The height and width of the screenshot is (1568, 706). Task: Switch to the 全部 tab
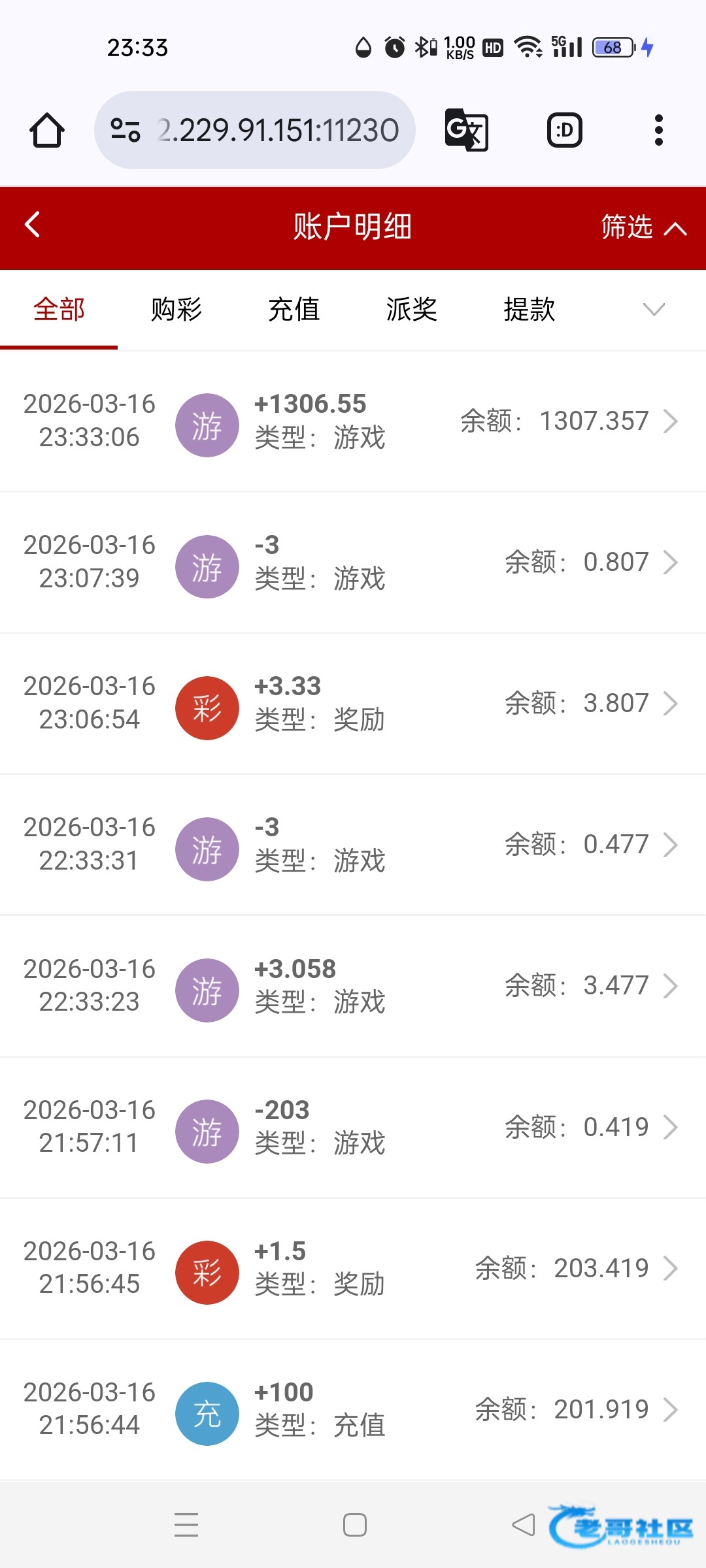pos(59,310)
